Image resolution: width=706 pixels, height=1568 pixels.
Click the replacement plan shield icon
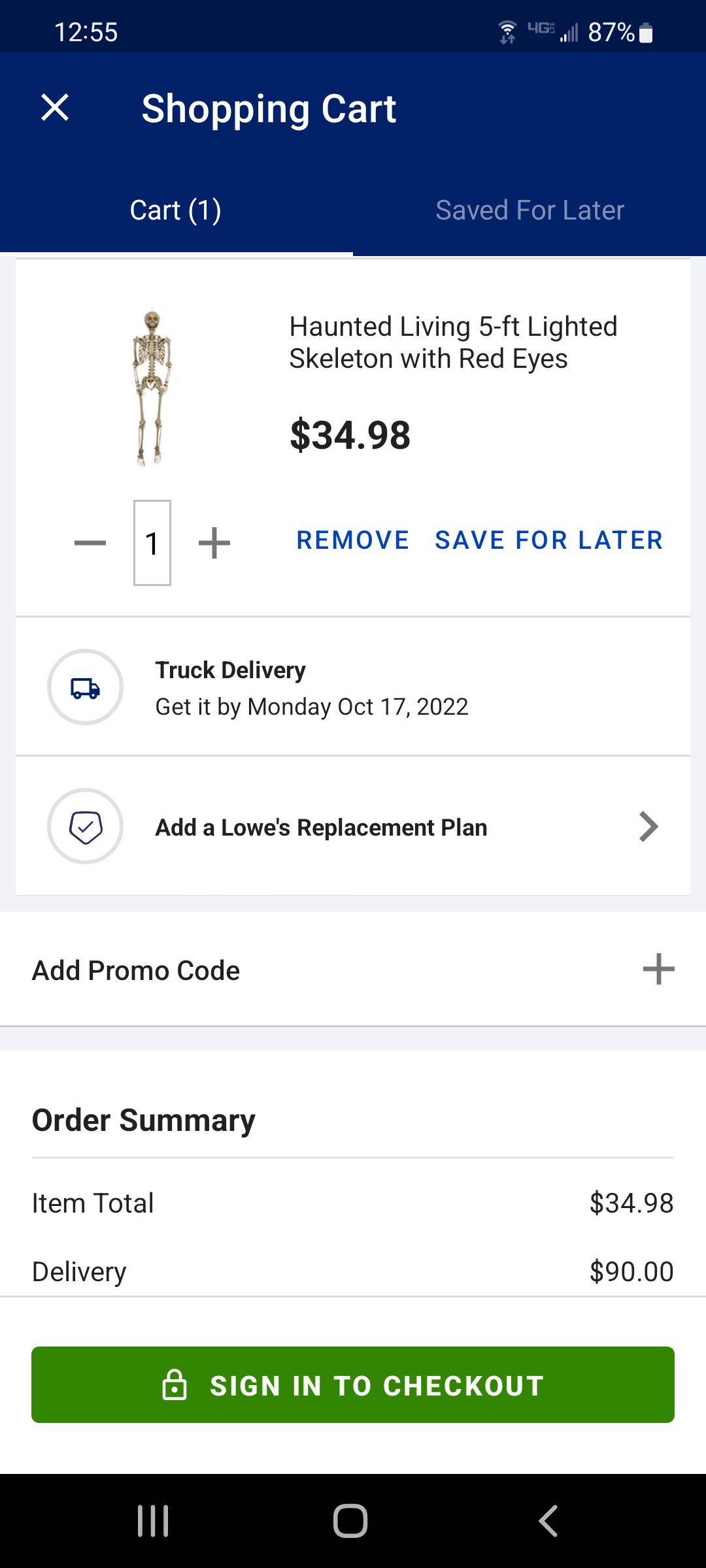click(84, 826)
